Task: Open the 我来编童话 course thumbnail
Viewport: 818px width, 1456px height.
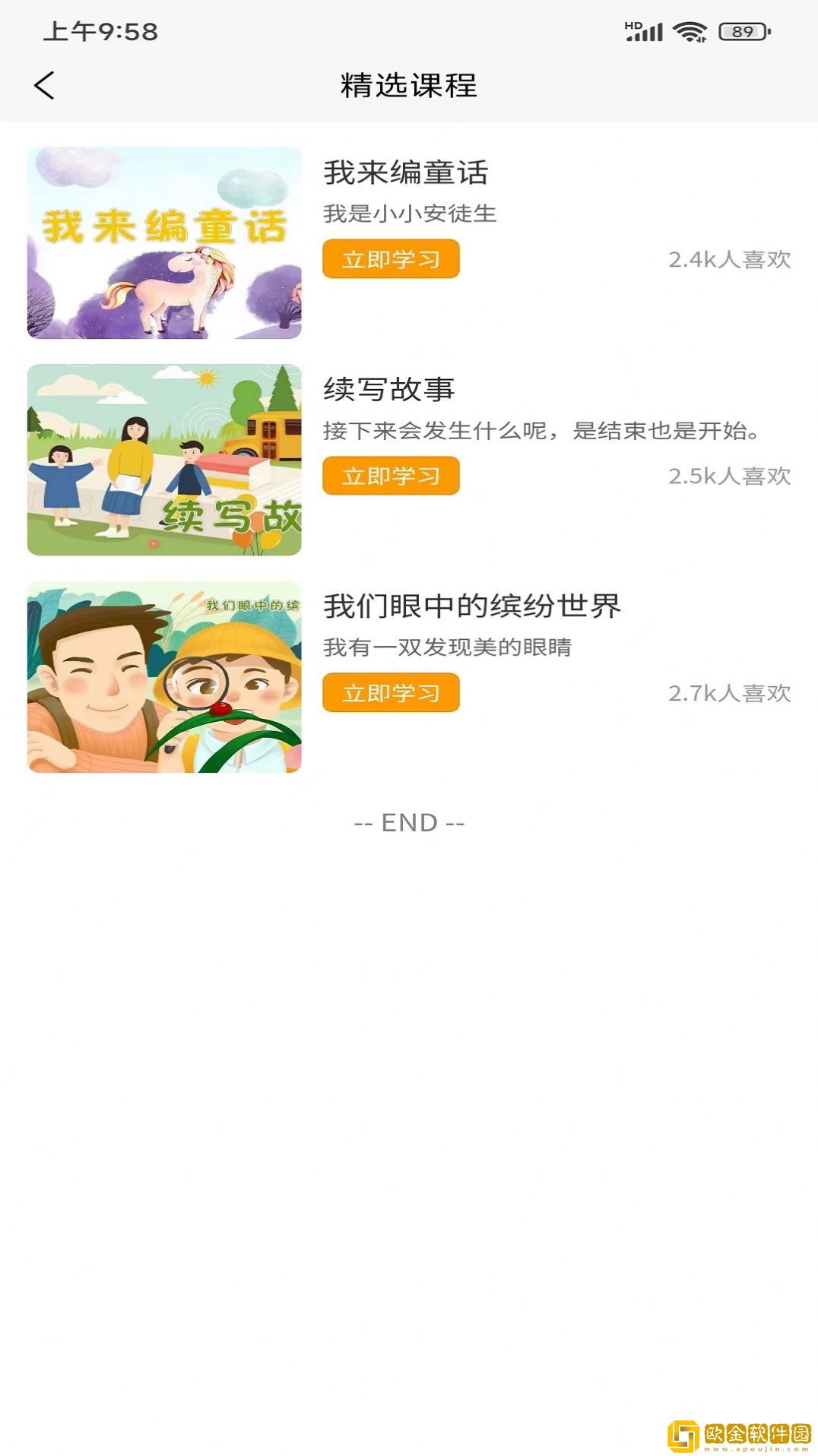Action: (166, 242)
